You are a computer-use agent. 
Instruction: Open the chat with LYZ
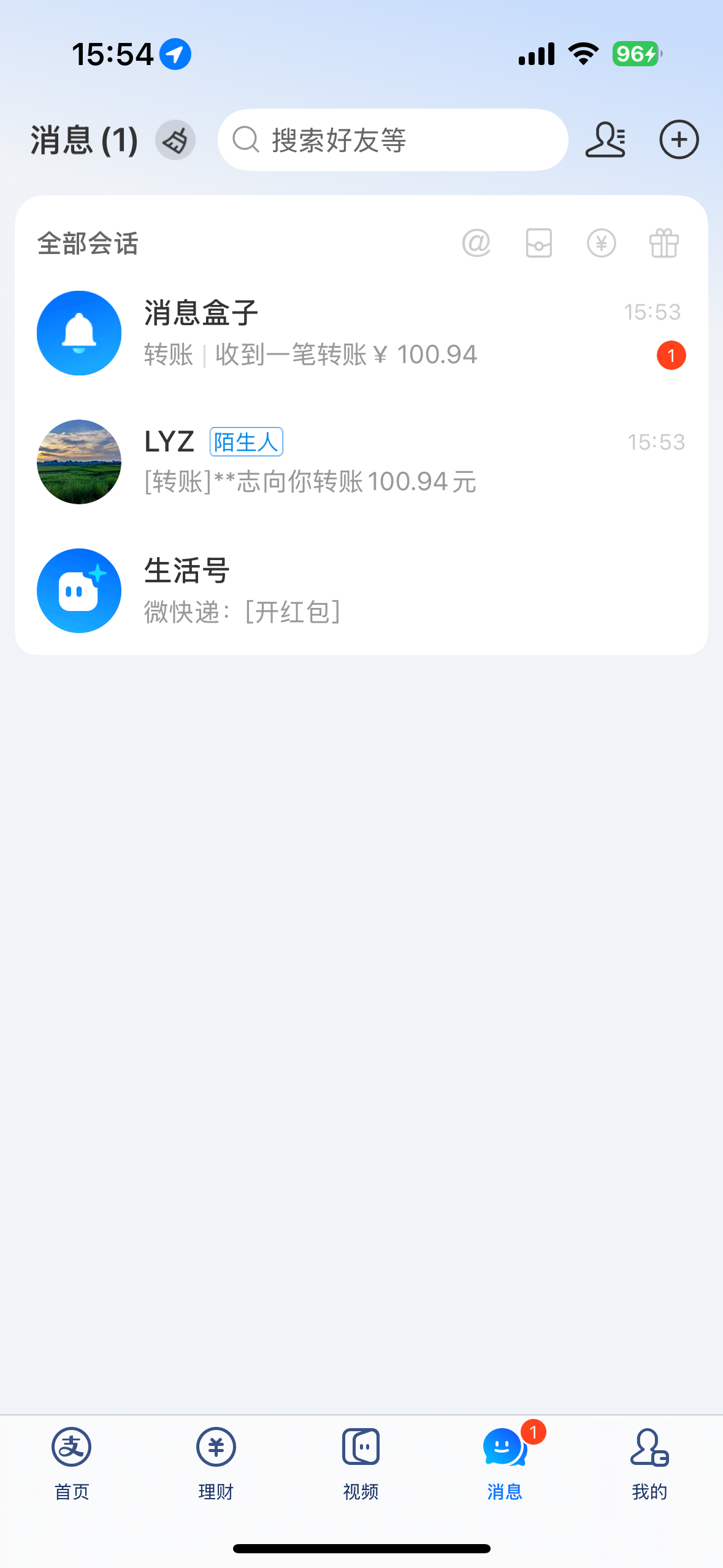361,462
